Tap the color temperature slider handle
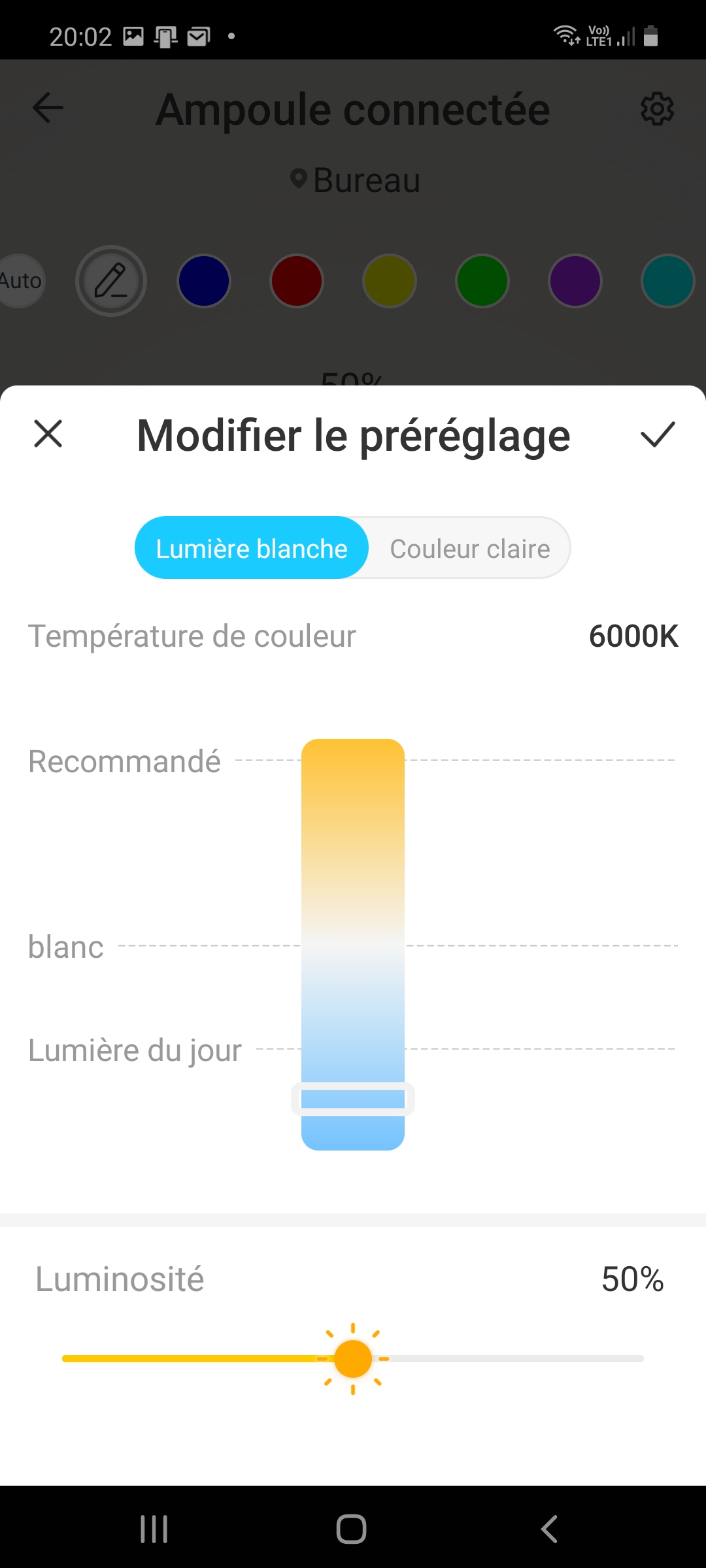Screen dimensions: 706x1568 tap(353, 1099)
